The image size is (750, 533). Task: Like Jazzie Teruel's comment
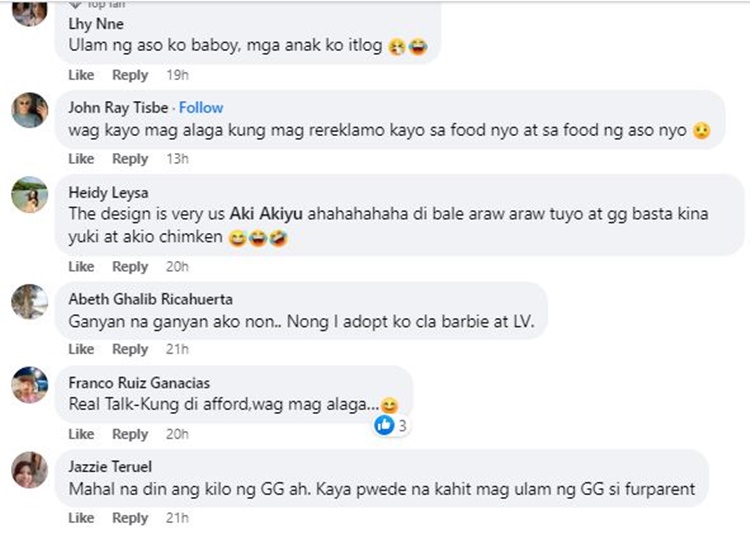(81, 518)
